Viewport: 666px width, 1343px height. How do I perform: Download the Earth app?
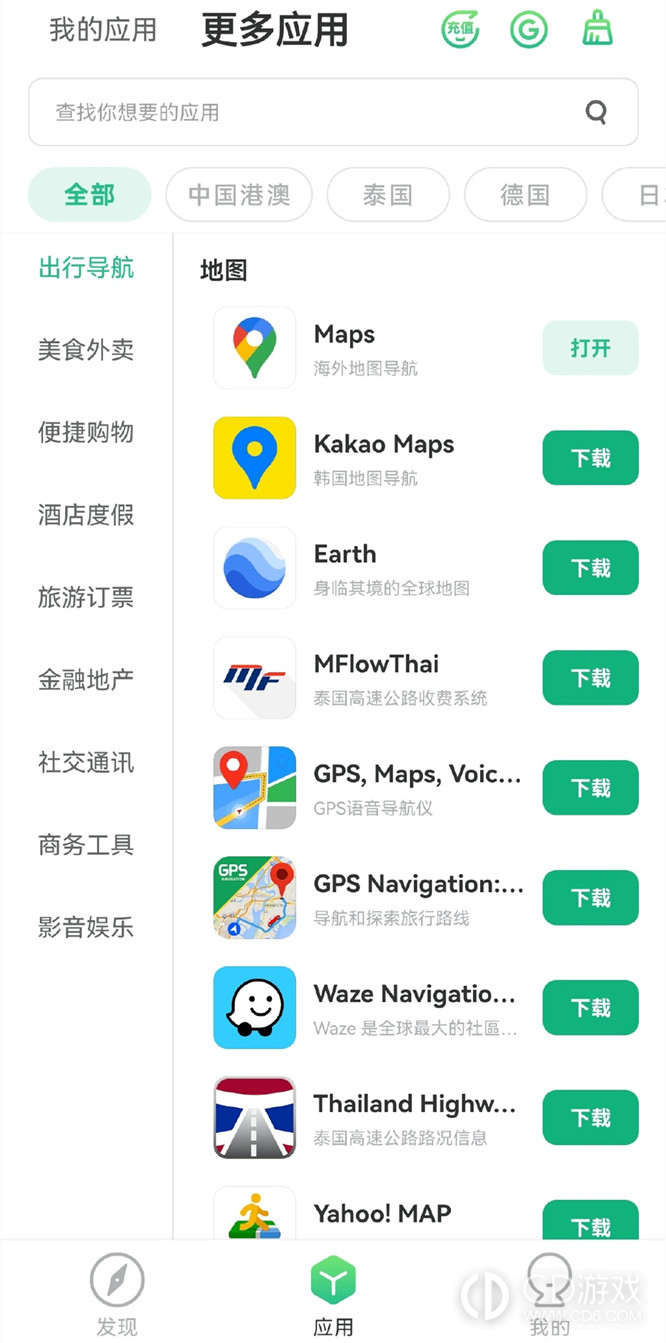pos(590,568)
